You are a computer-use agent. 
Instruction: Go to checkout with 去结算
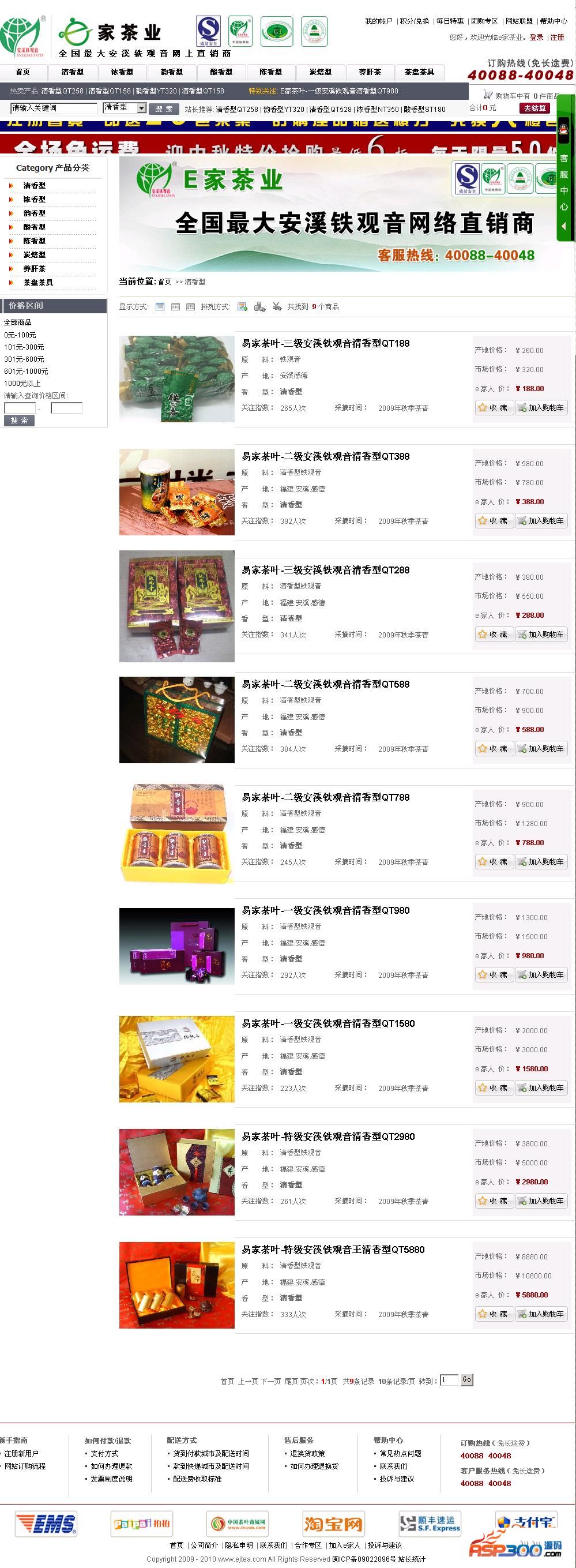534,108
